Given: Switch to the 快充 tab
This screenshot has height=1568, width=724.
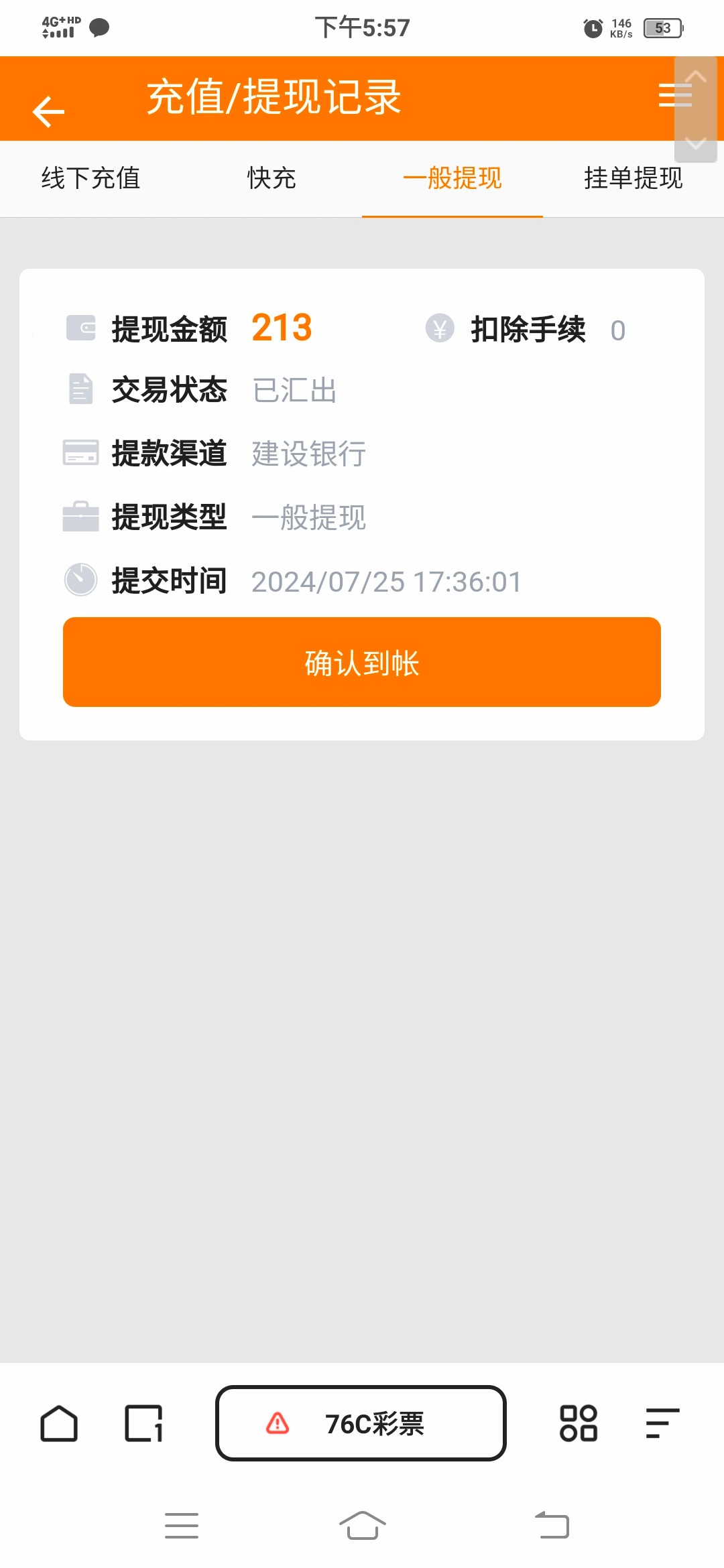Looking at the screenshot, I should [271, 178].
